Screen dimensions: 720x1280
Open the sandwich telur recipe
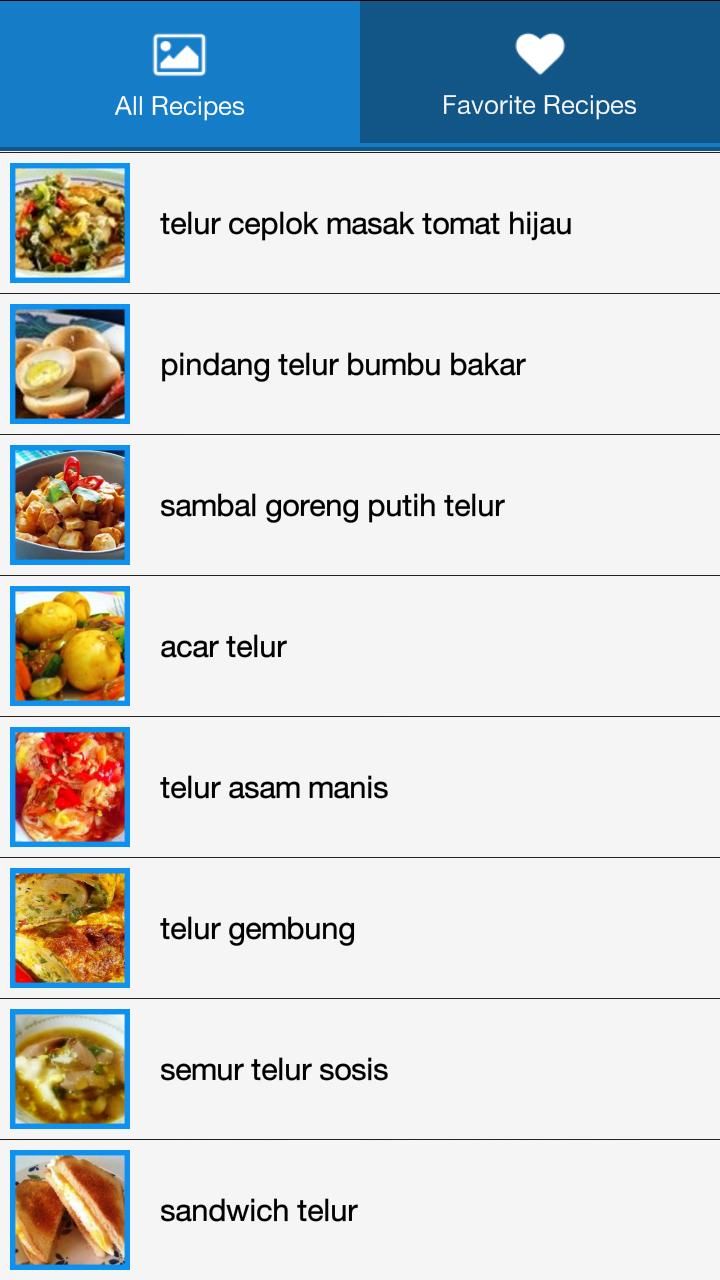pyautogui.click(x=258, y=1211)
